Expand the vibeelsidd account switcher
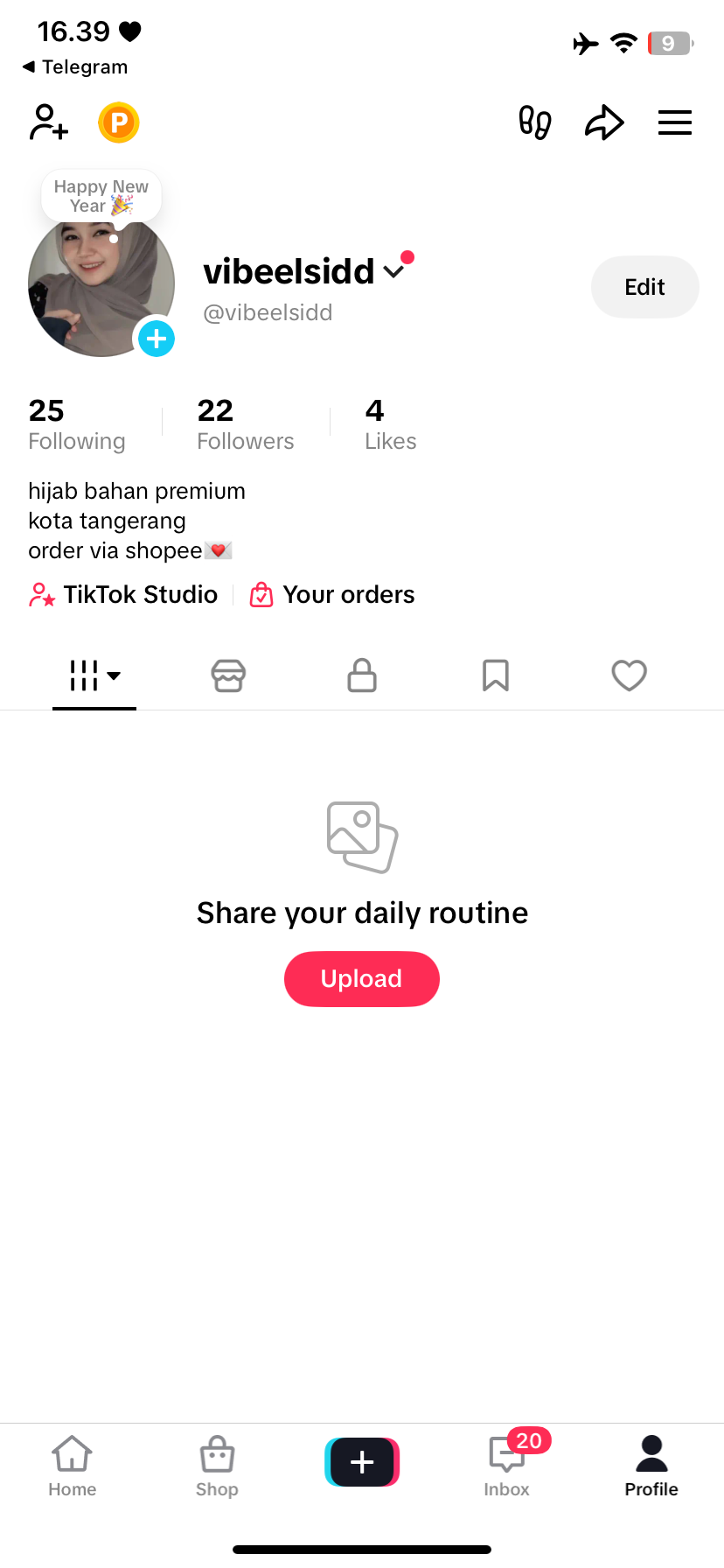 point(393,272)
